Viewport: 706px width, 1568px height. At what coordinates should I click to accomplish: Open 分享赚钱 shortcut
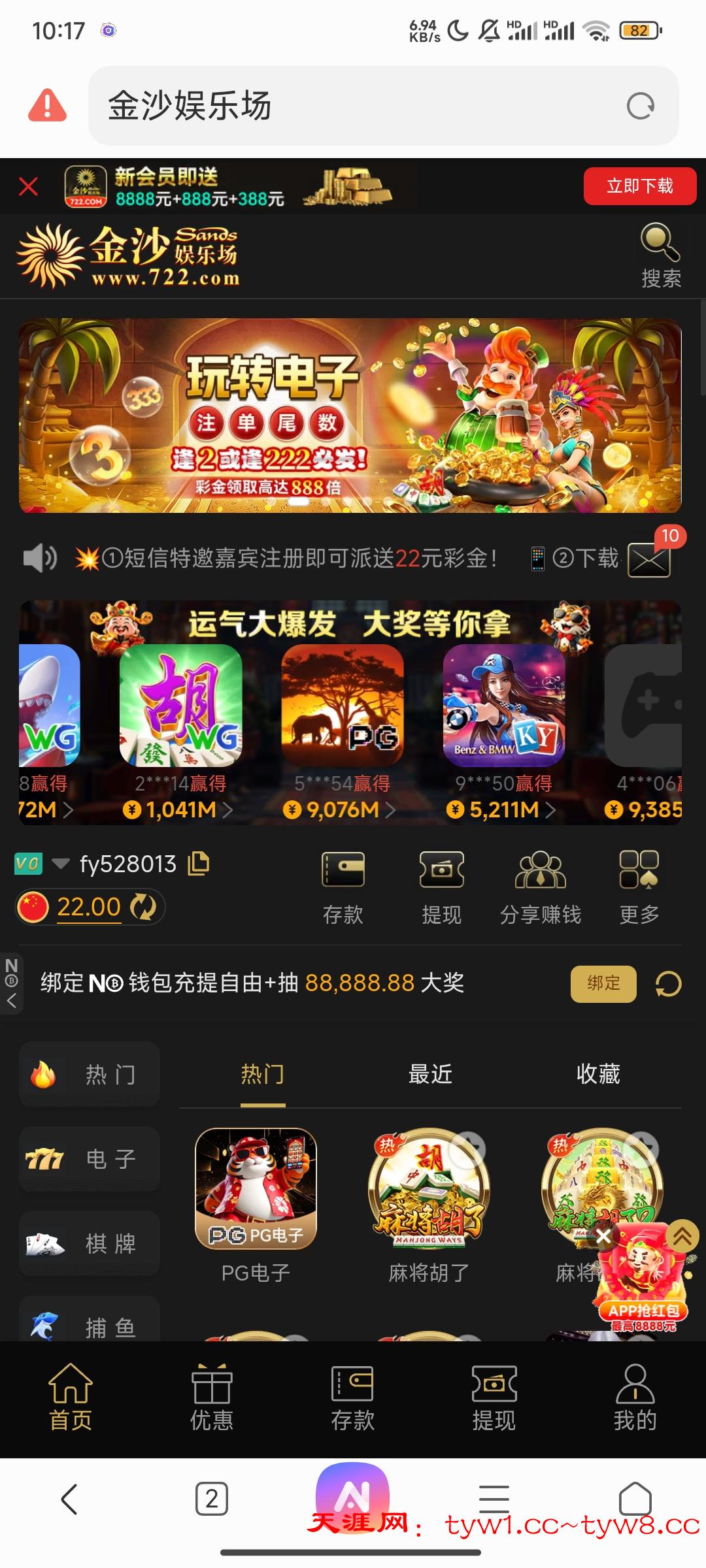click(x=540, y=887)
